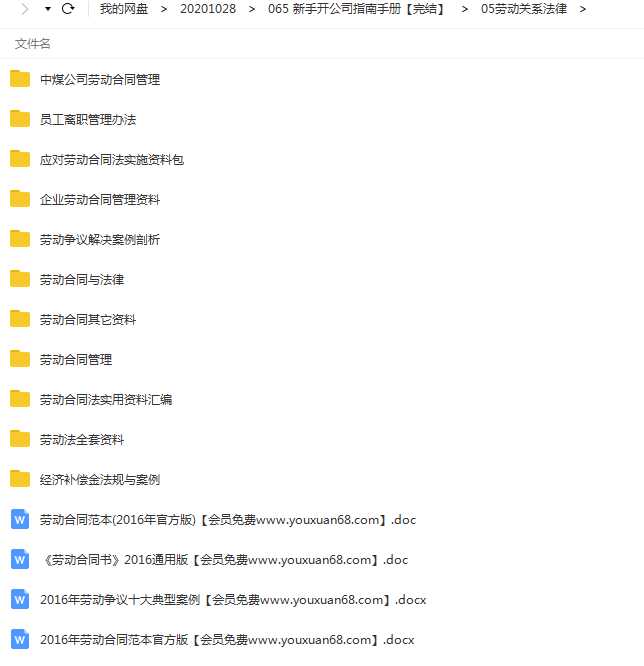The width and height of the screenshot is (644, 666).
Task: Open the 劳动合同与法律 folder
Action: [x=82, y=279]
